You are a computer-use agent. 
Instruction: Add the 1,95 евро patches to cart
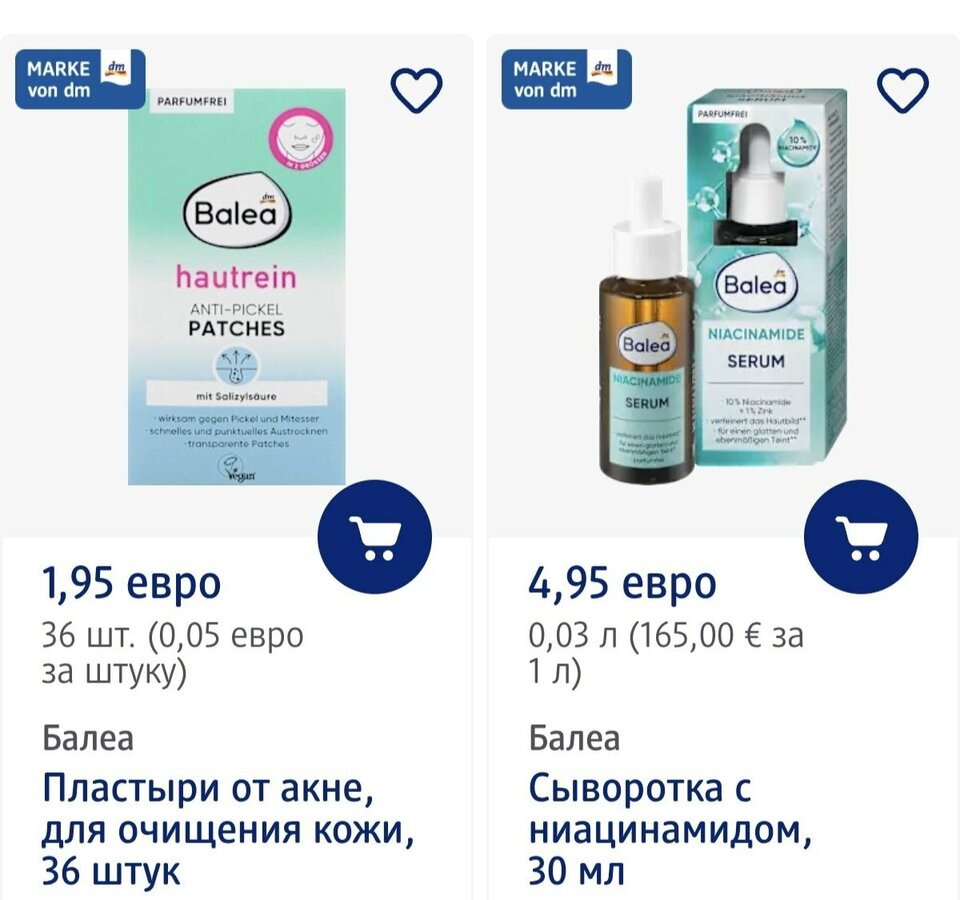pos(375,538)
